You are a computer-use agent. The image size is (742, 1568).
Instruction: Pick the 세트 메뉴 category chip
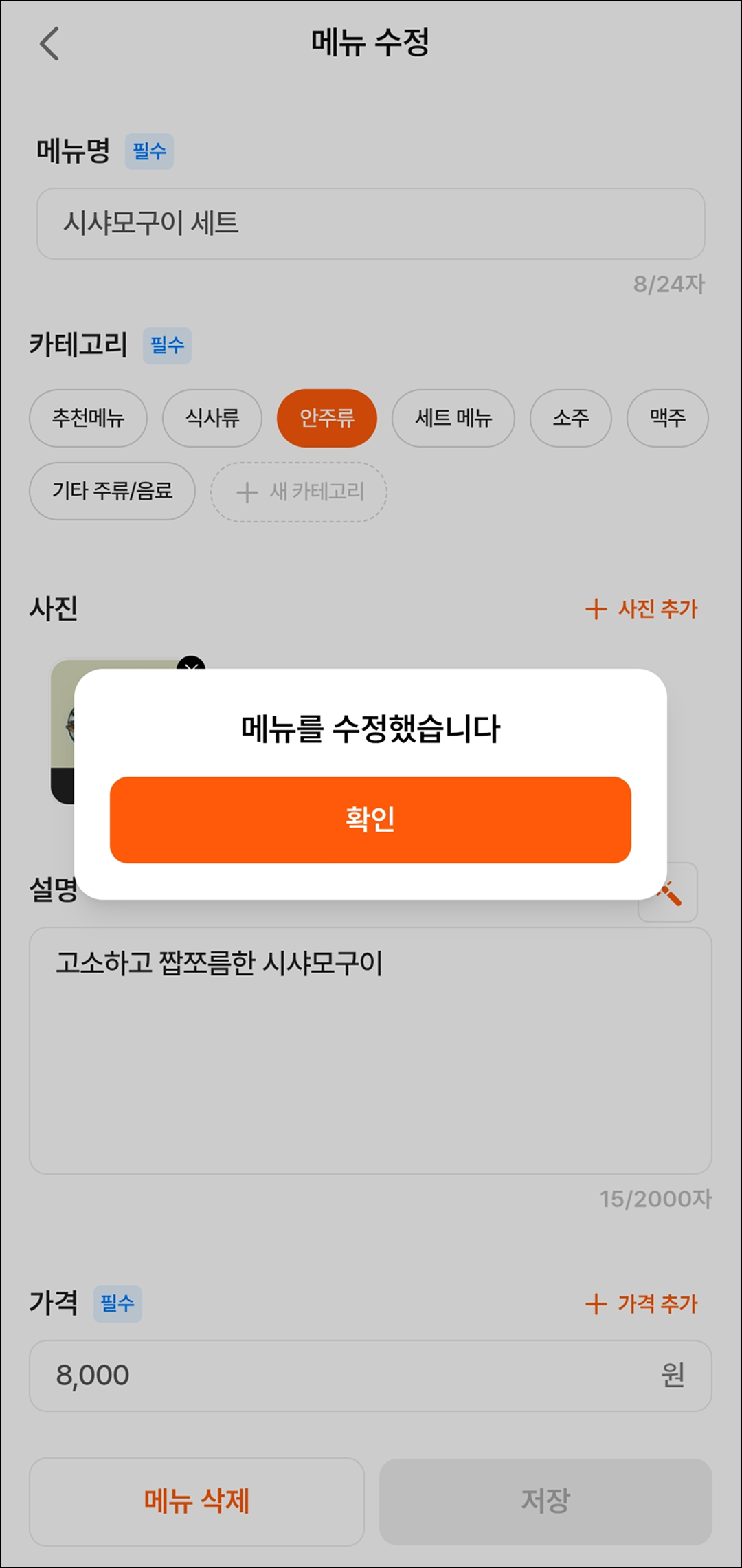click(453, 418)
